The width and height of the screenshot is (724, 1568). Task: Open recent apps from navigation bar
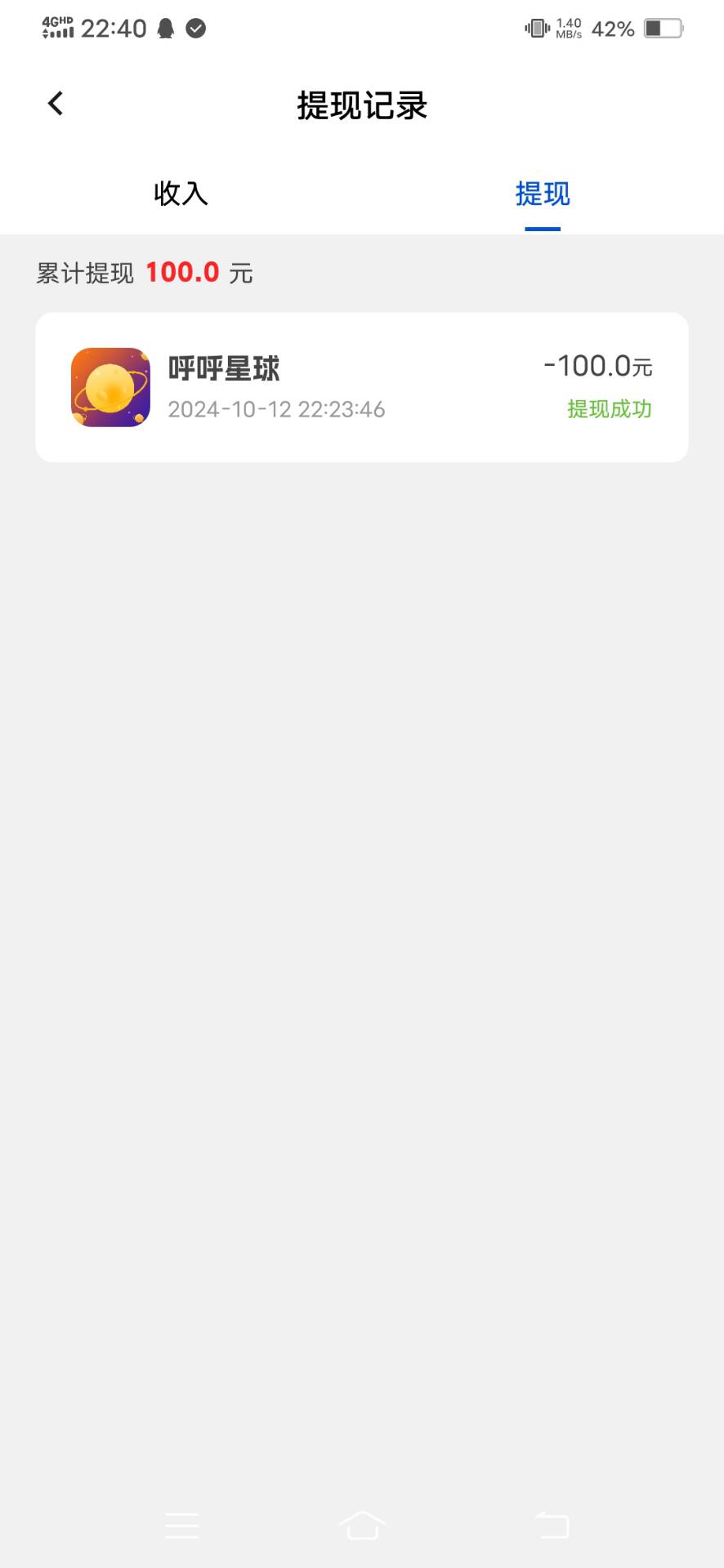181,1525
